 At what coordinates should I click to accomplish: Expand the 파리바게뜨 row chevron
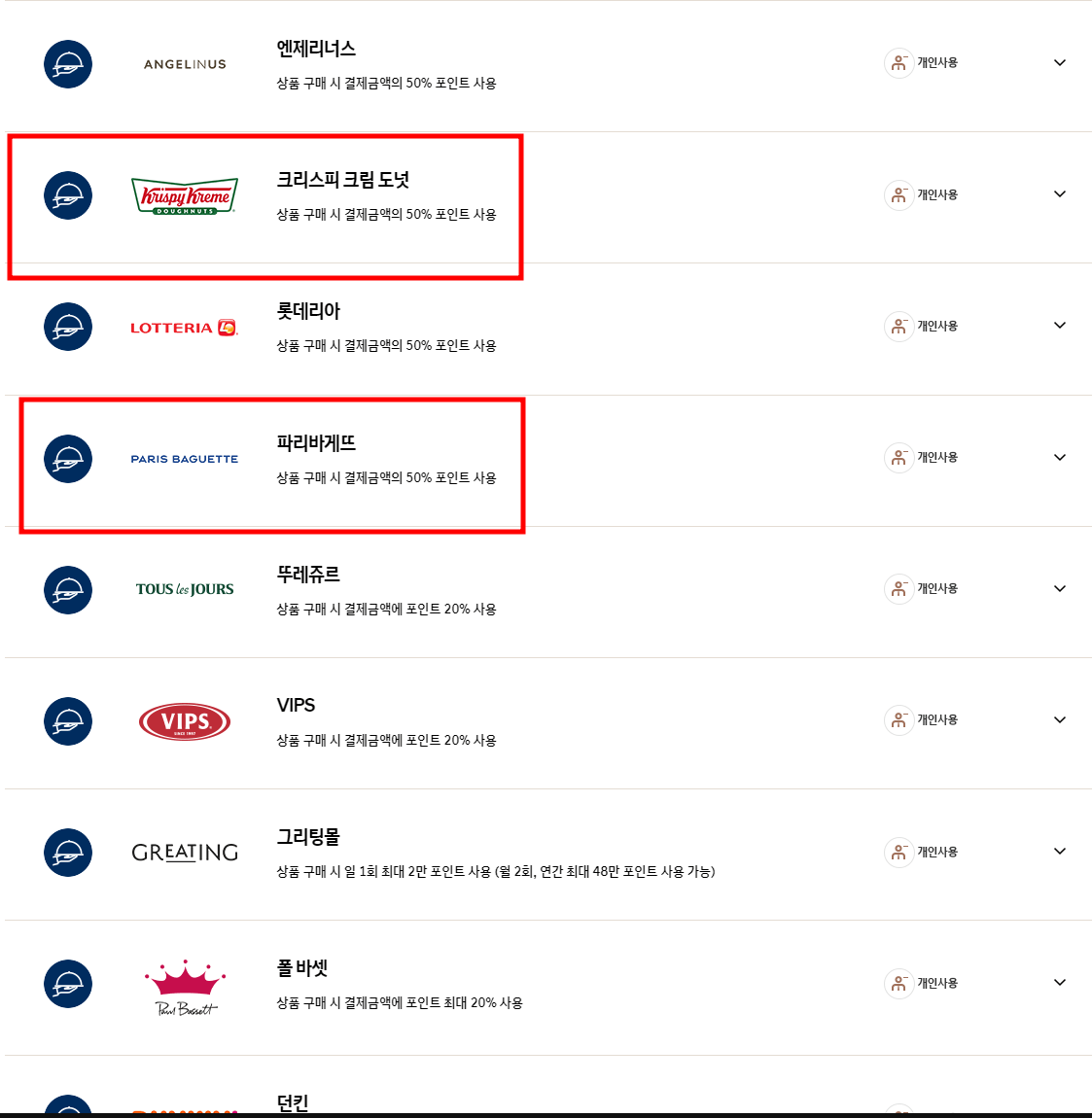click(1059, 457)
